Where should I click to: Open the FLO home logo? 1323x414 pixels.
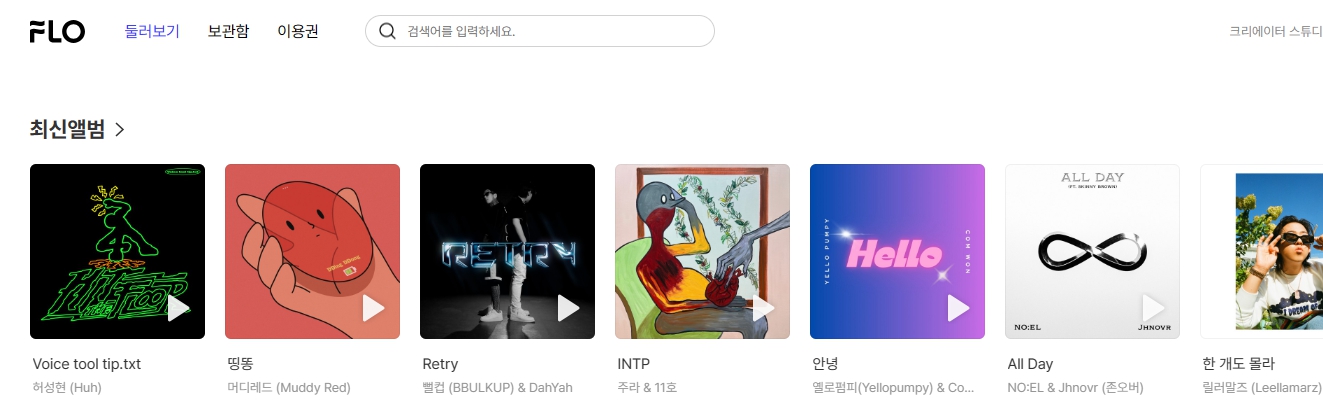(57, 31)
